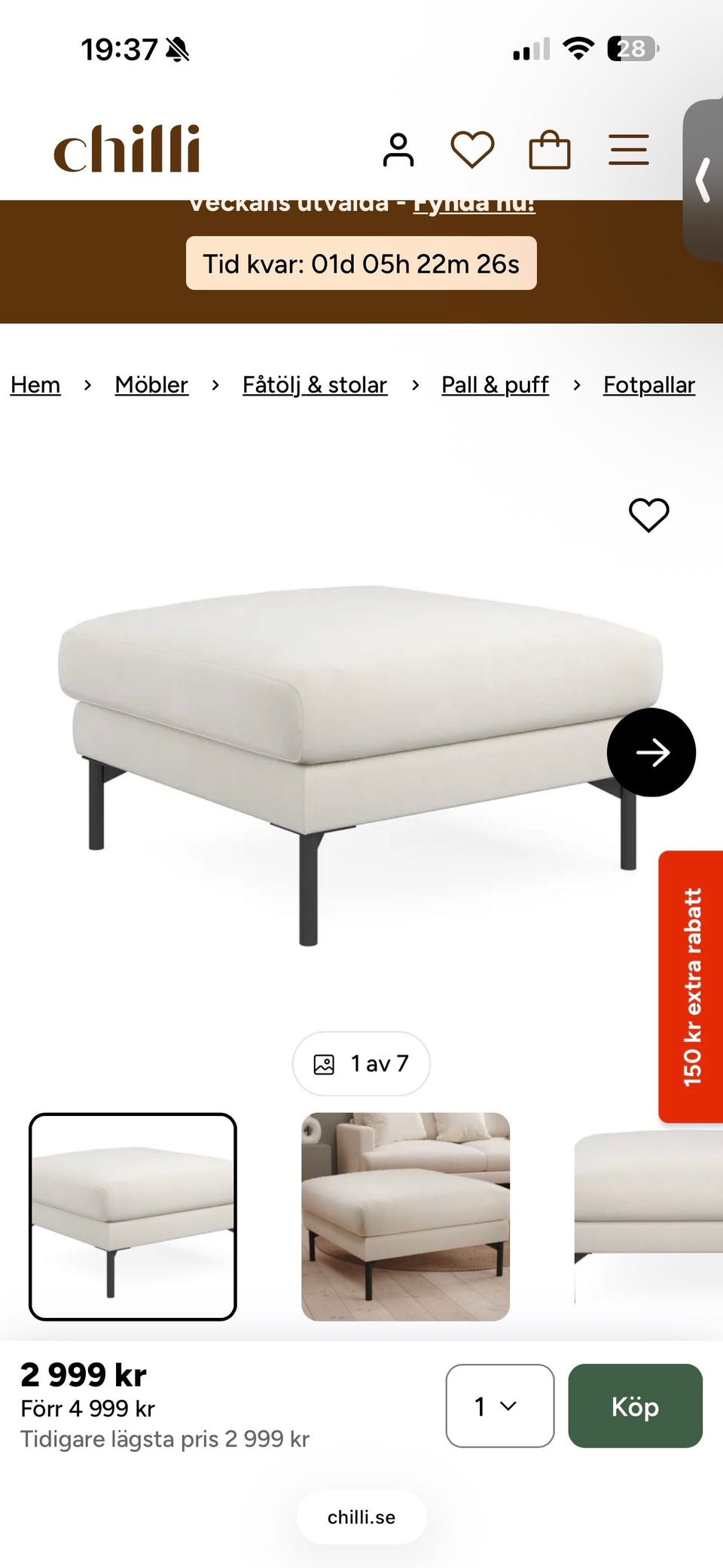Go to Fotpallar breadcrumb

coord(649,385)
